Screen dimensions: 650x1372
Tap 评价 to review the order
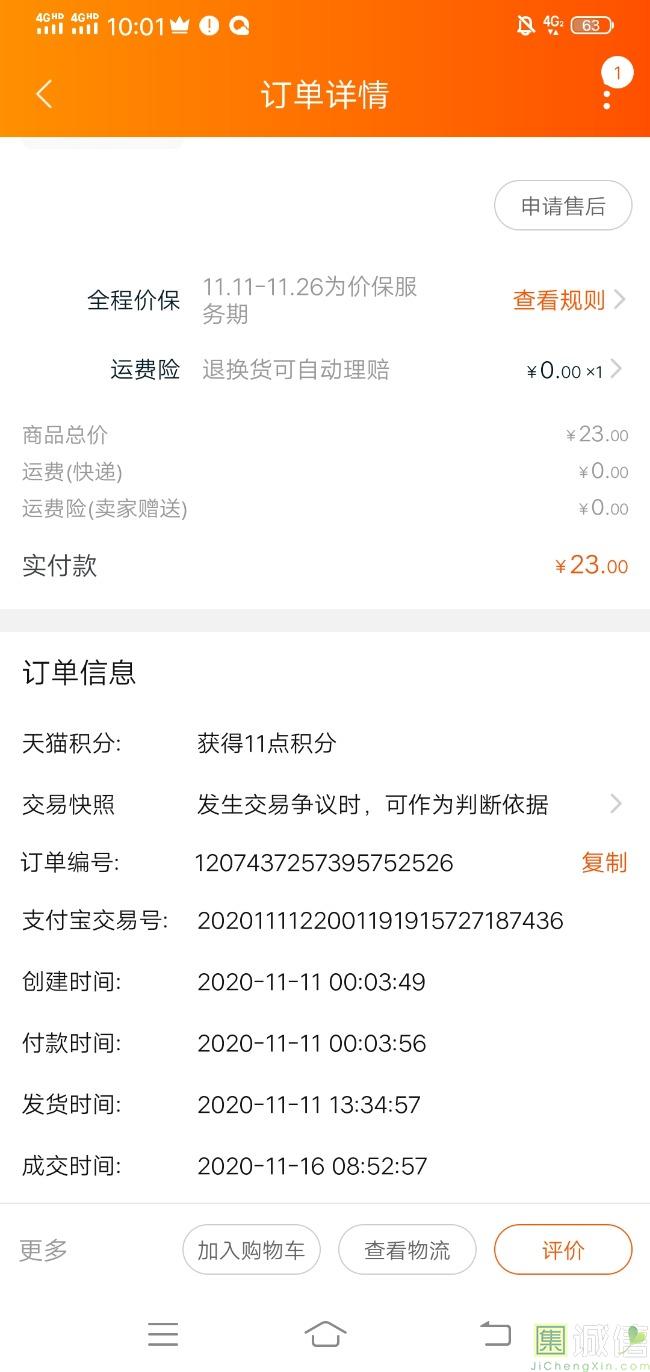pos(563,1250)
